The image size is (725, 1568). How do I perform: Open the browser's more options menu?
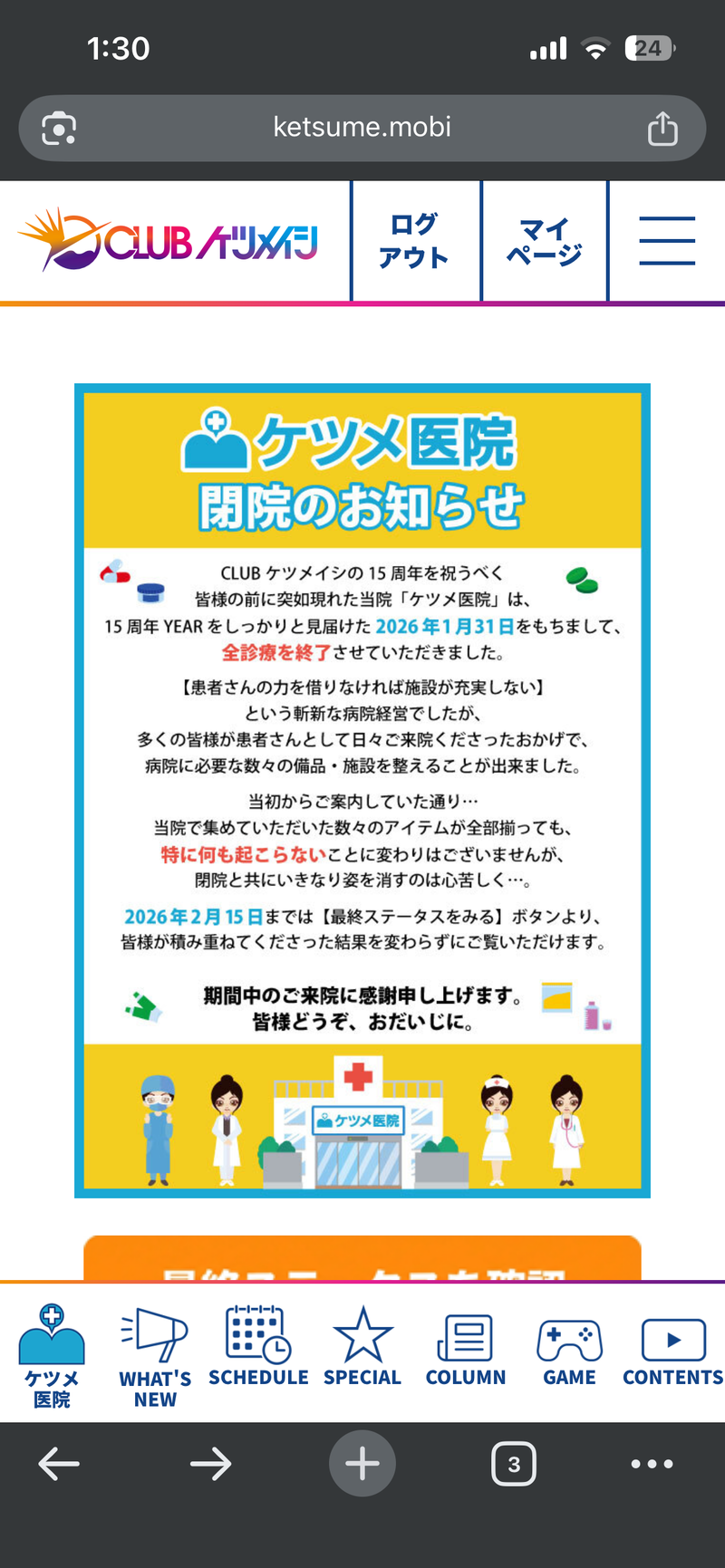coord(652,1464)
